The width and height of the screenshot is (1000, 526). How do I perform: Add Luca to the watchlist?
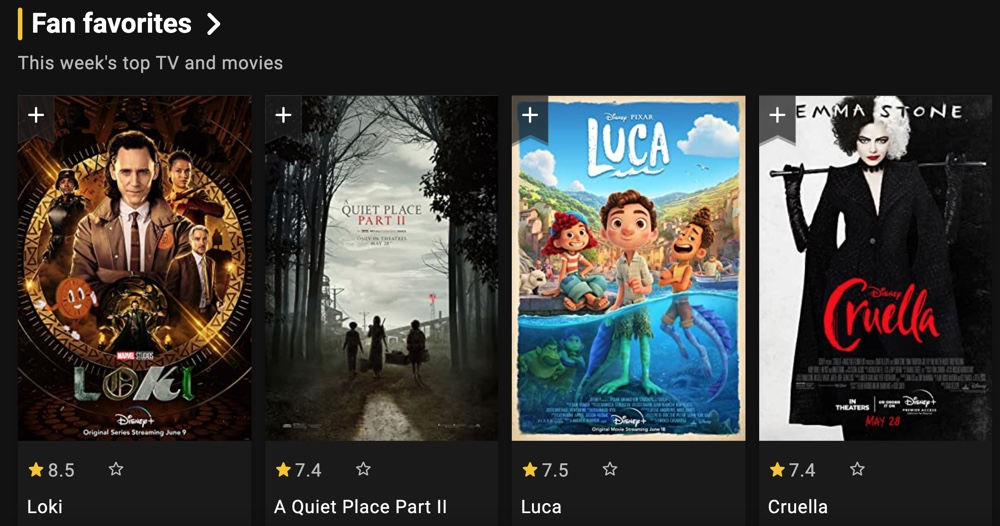[x=530, y=115]
